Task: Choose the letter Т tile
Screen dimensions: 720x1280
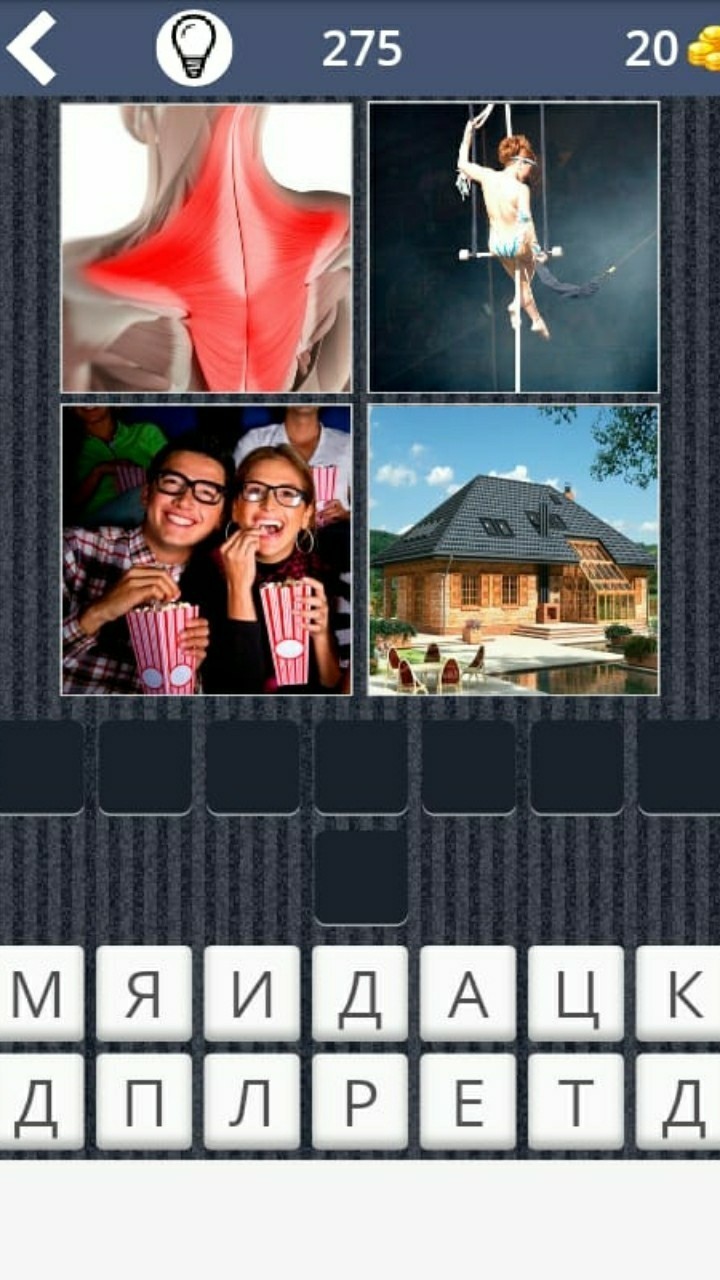Action: pyautogui.click(x=576, y=1102)
